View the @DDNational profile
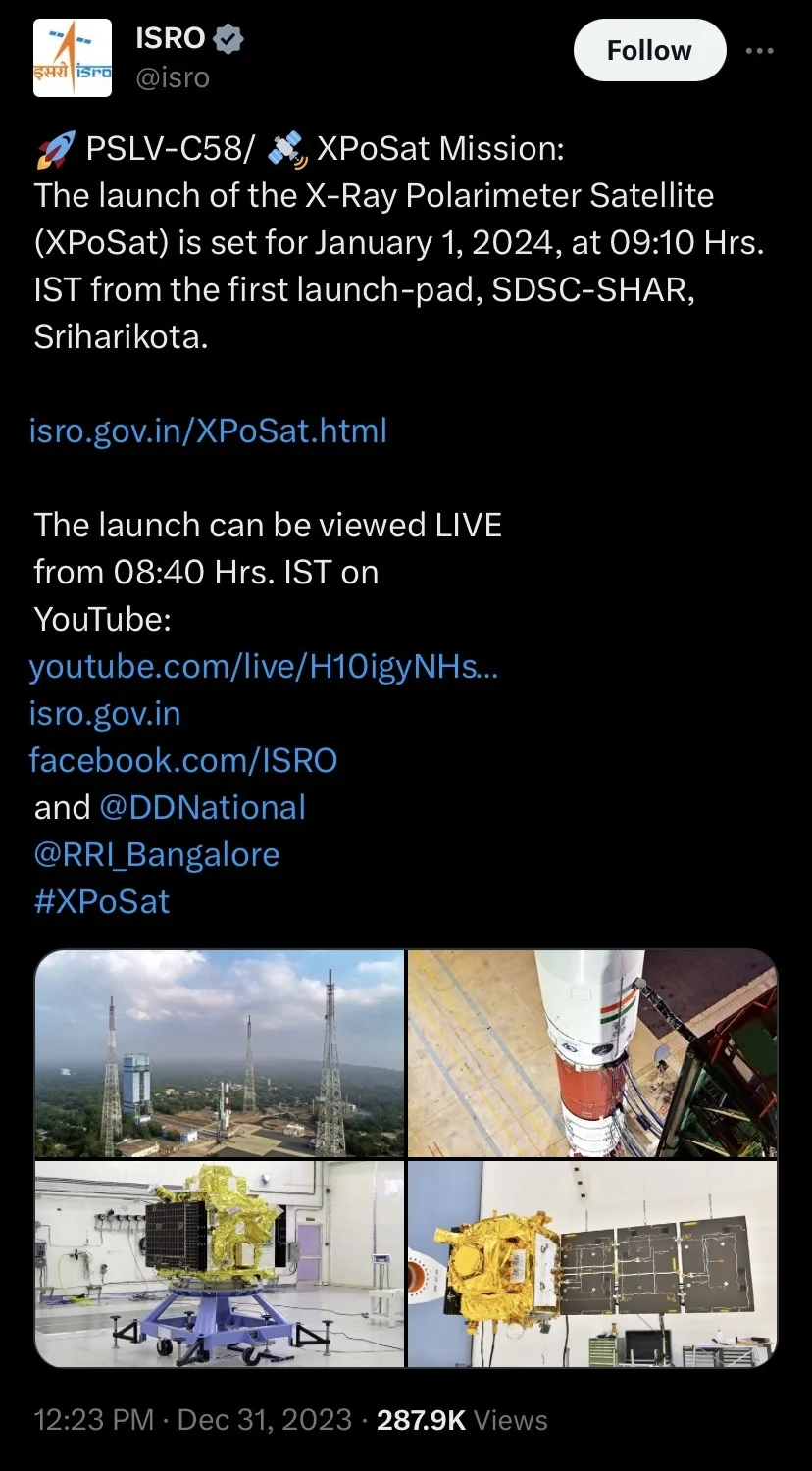This screenshot has width=812, height=1471. tap(202, 807)
